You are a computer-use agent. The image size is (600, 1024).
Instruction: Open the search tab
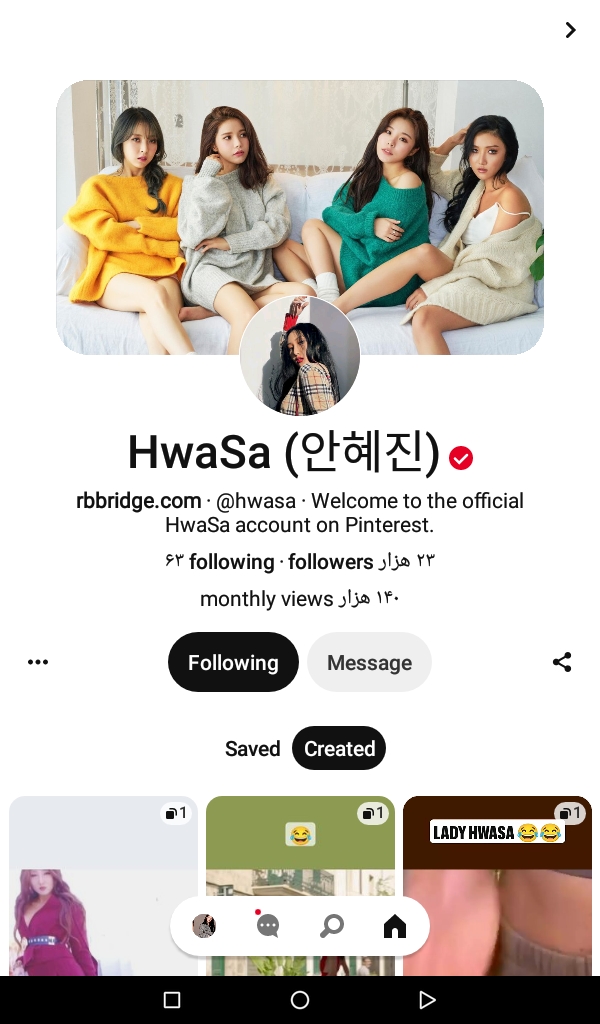pos(331,927)
